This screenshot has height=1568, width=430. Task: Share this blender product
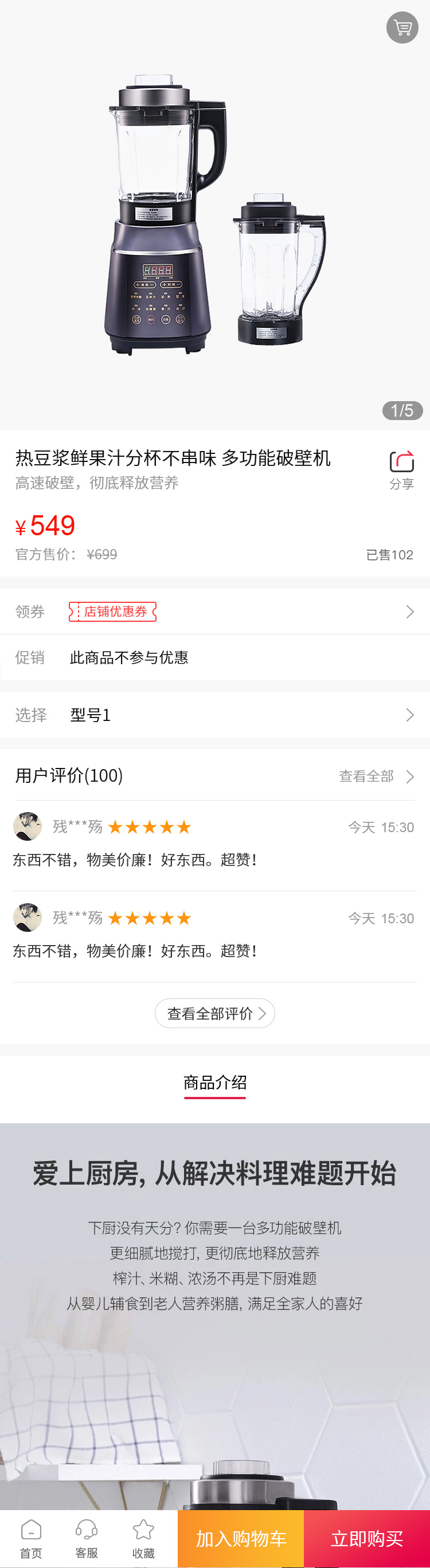[401, 469]
